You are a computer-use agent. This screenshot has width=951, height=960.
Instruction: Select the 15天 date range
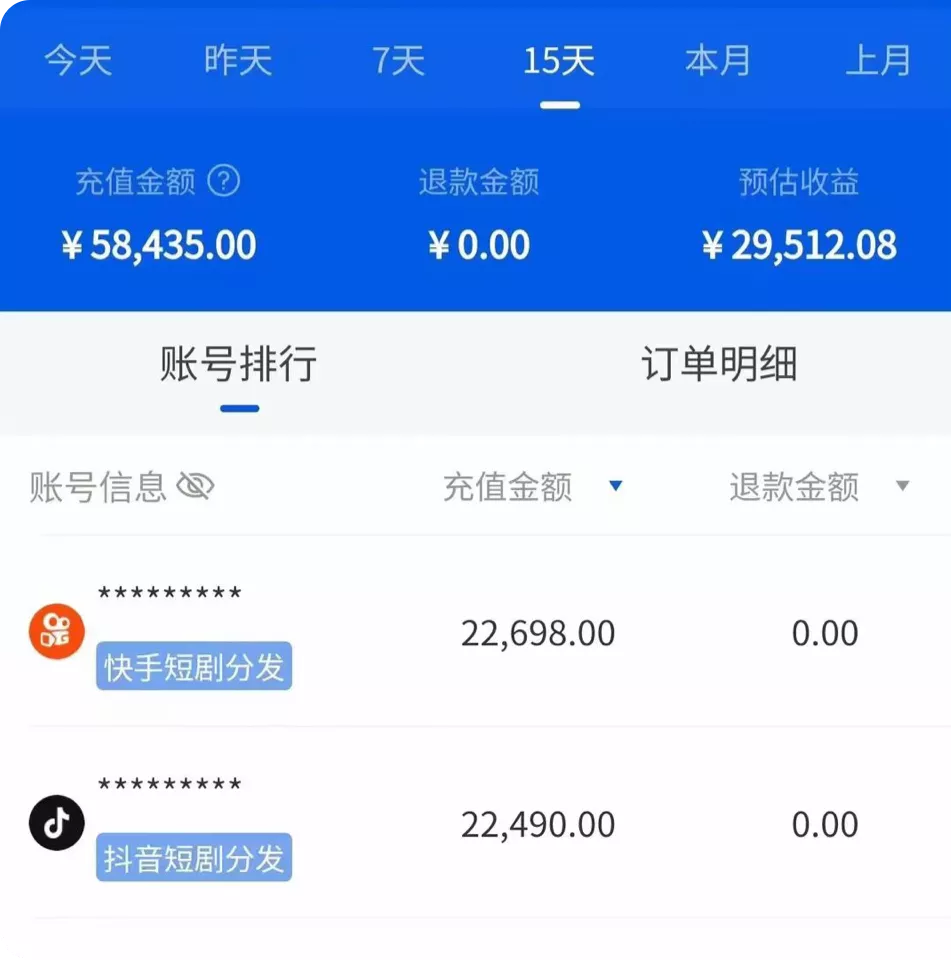561,60
